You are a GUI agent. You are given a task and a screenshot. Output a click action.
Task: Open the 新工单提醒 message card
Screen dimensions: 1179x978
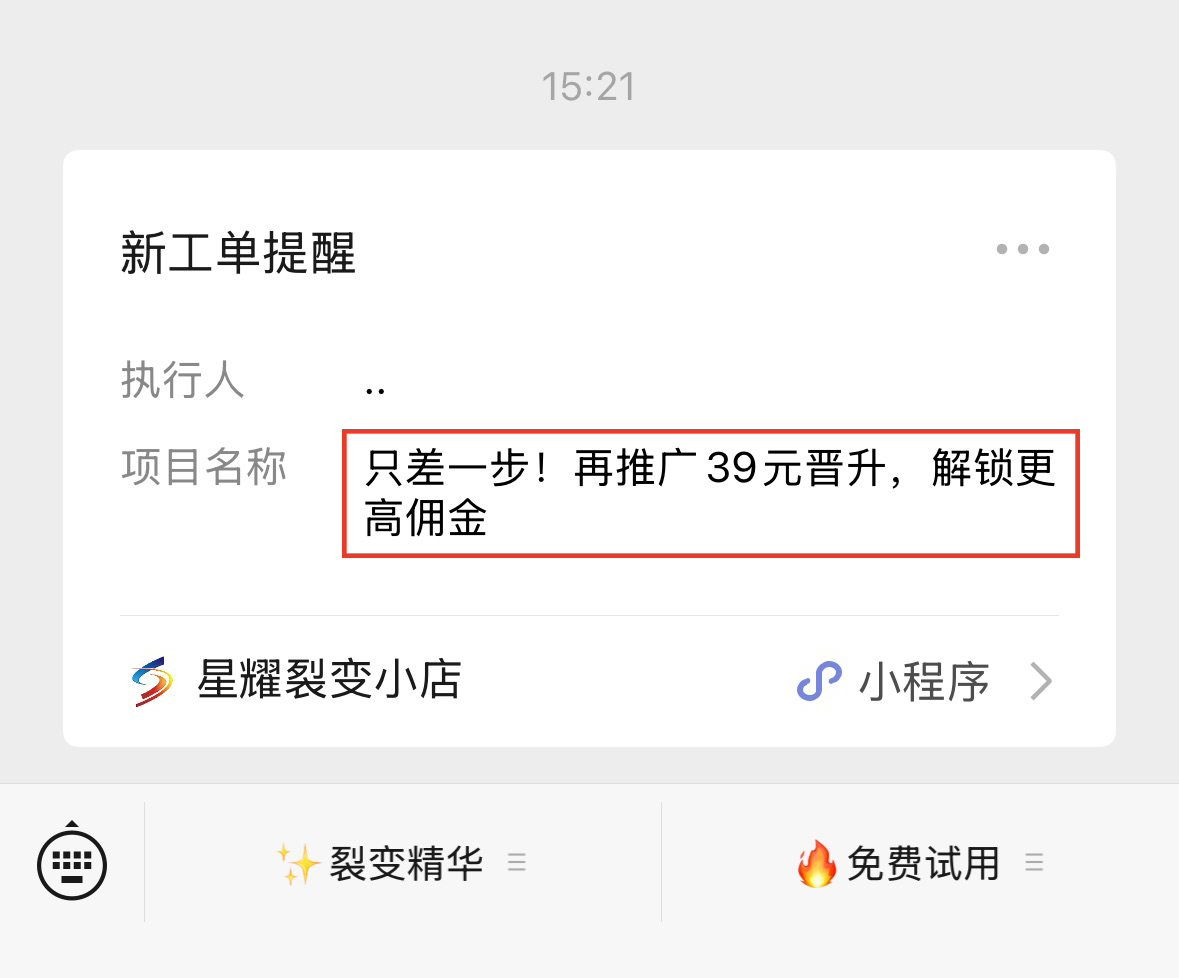[588, 440]
